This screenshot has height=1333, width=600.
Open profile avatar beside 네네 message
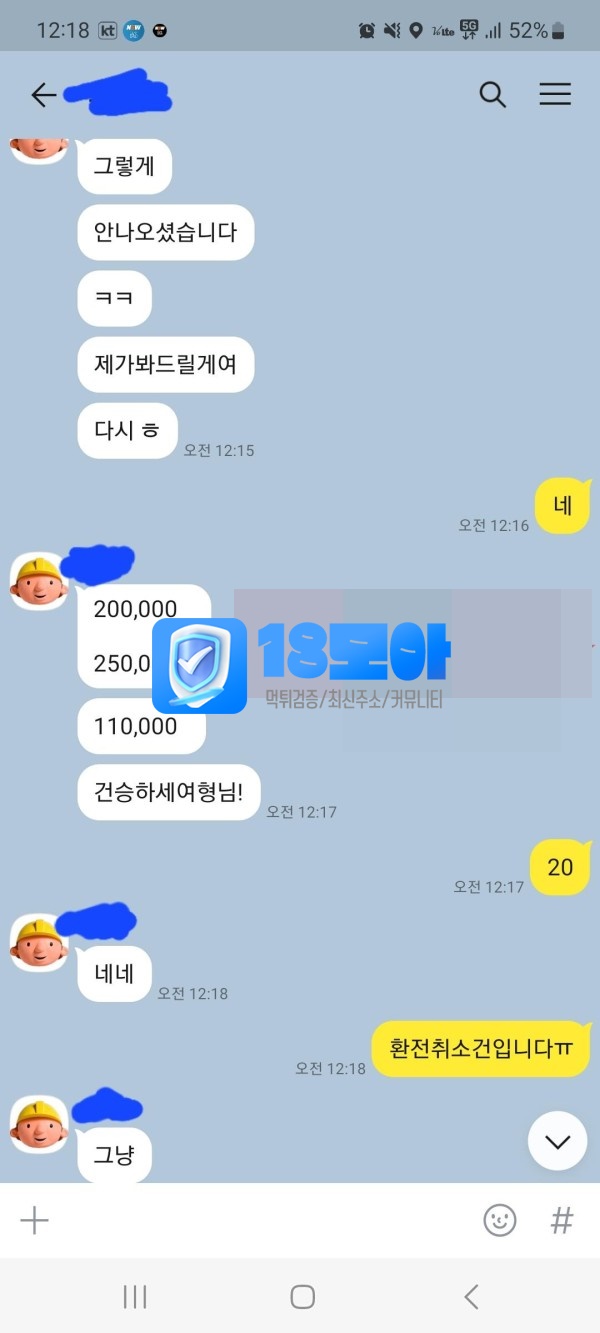(39, 942)
